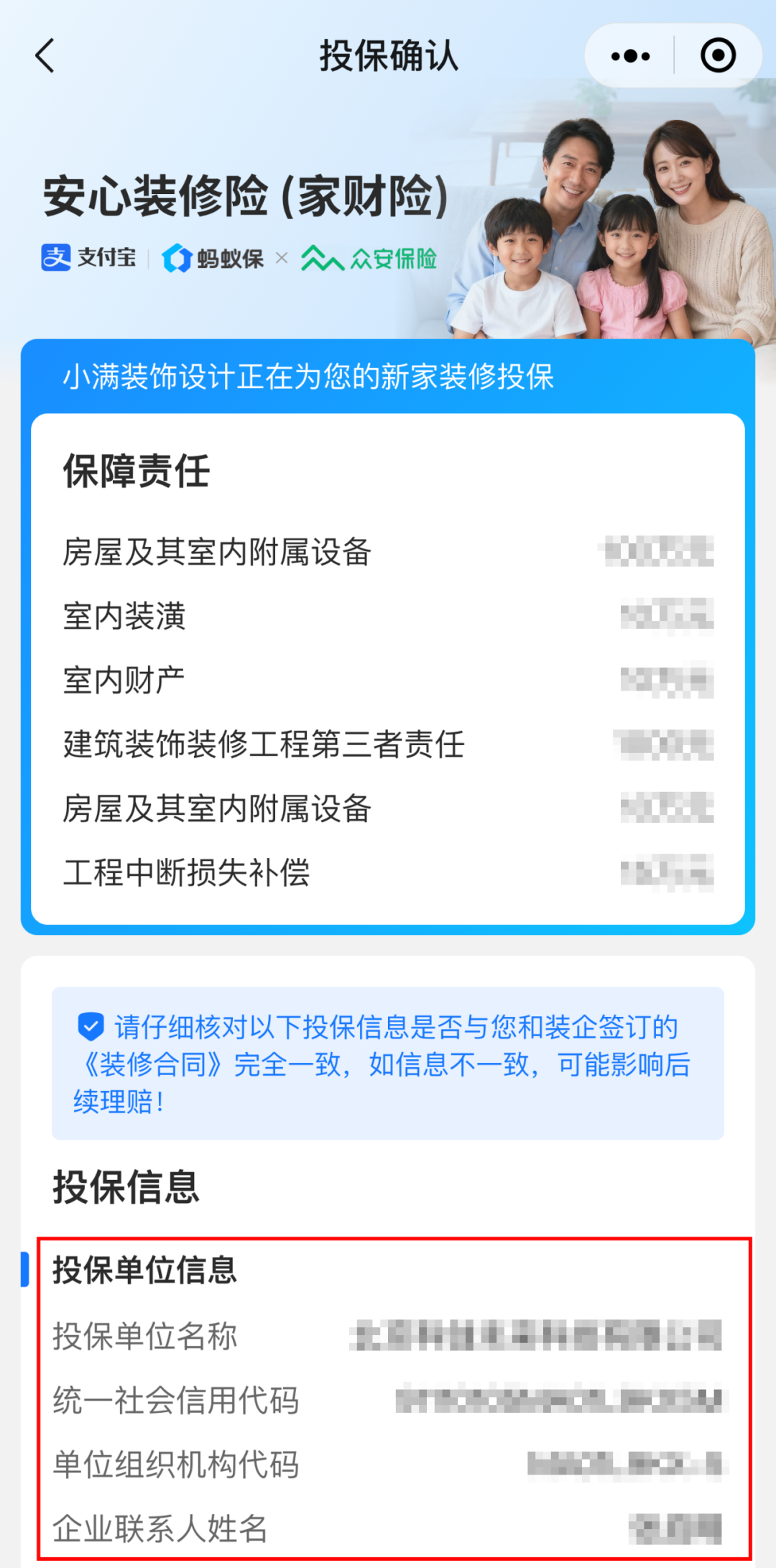Close the mini program with the circle button
This screenshot has height=1568, width=776.
tap(718, 56)
